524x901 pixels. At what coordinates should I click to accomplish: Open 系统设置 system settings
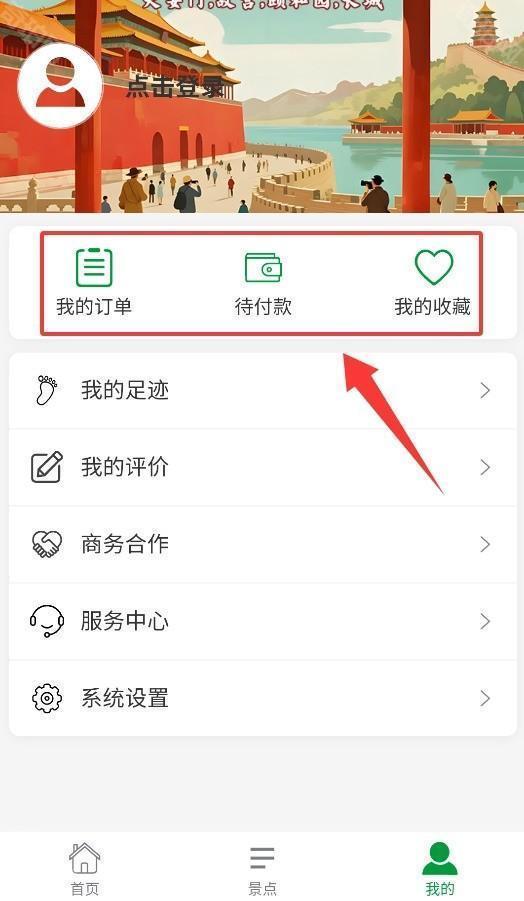pyautogui.click(x=263, y=699)
